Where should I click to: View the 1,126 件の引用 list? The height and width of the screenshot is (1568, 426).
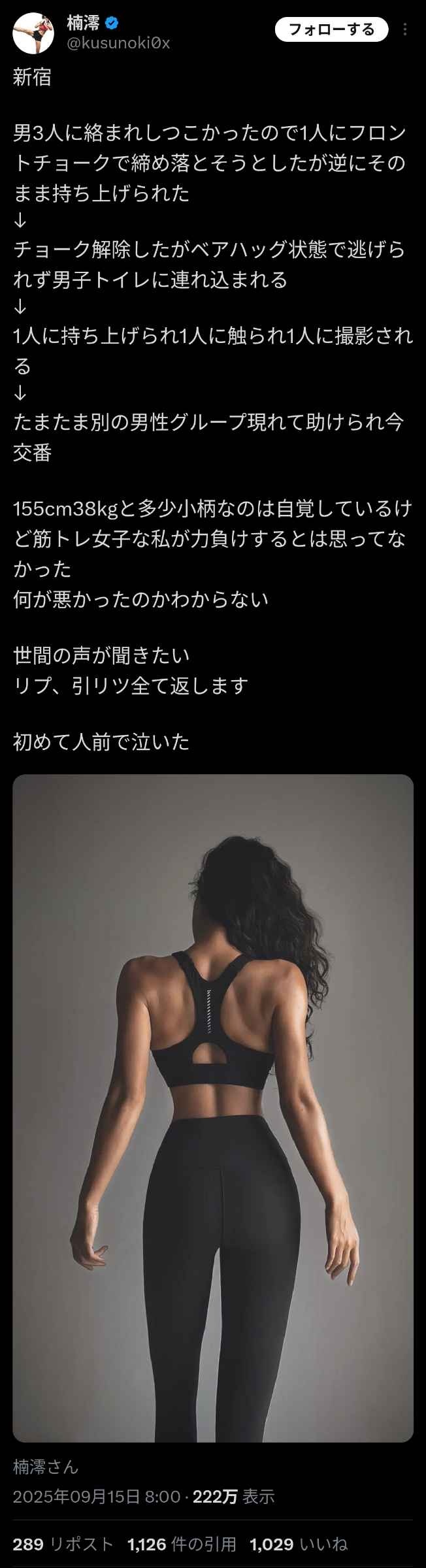182,1544
